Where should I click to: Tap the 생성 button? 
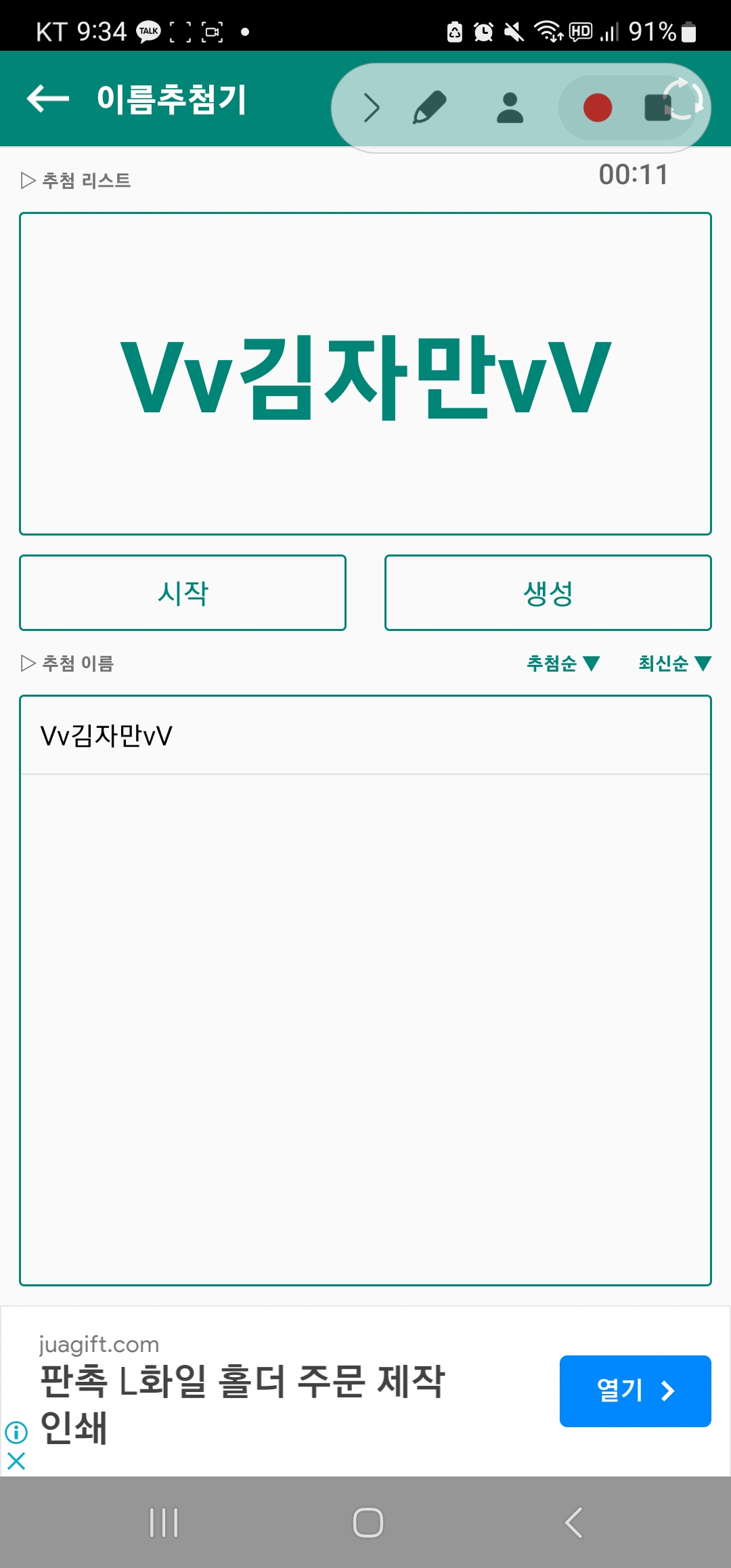548,593
